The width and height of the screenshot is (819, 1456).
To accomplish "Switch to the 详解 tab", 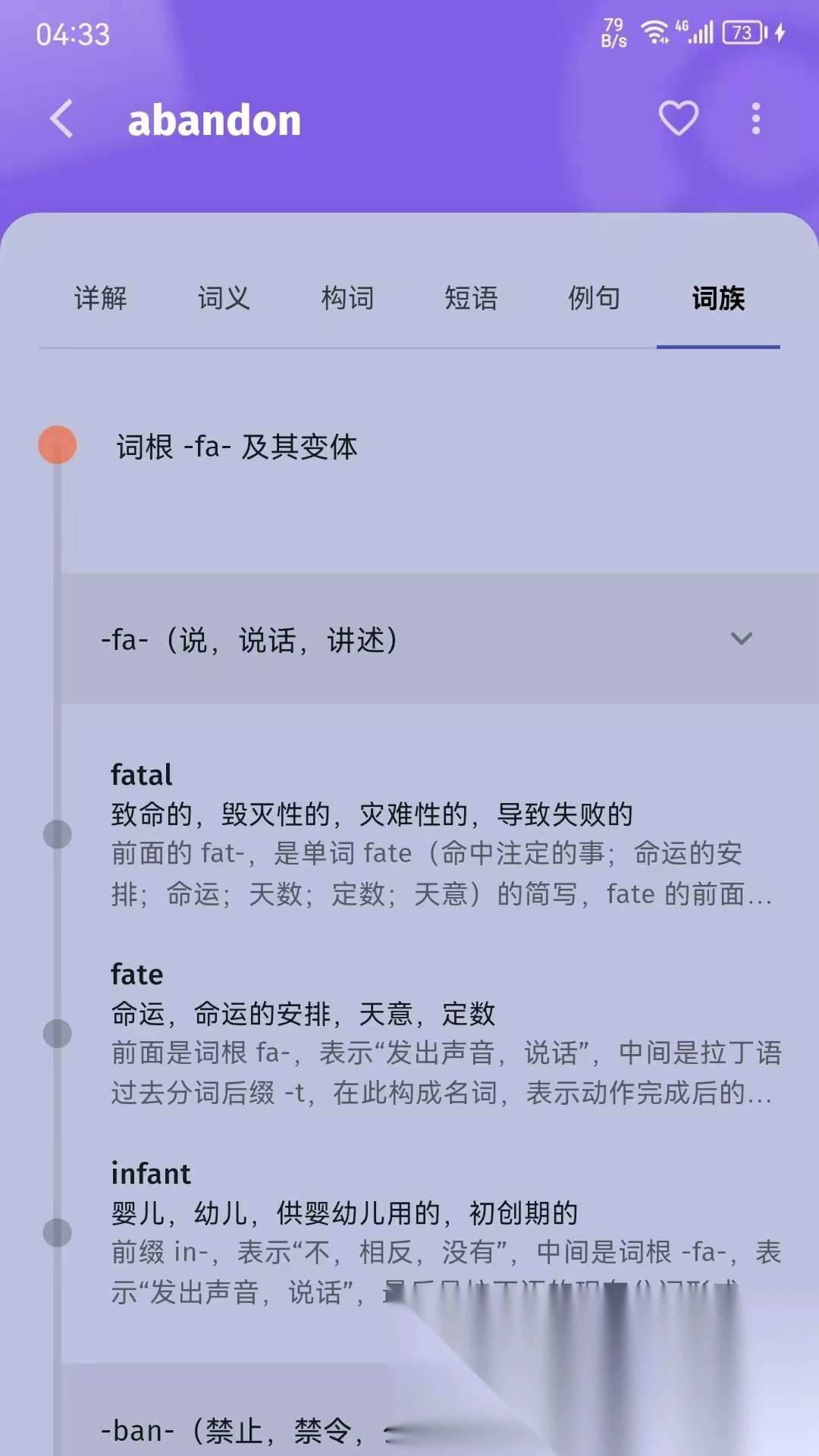I will [x=100, y=299].
